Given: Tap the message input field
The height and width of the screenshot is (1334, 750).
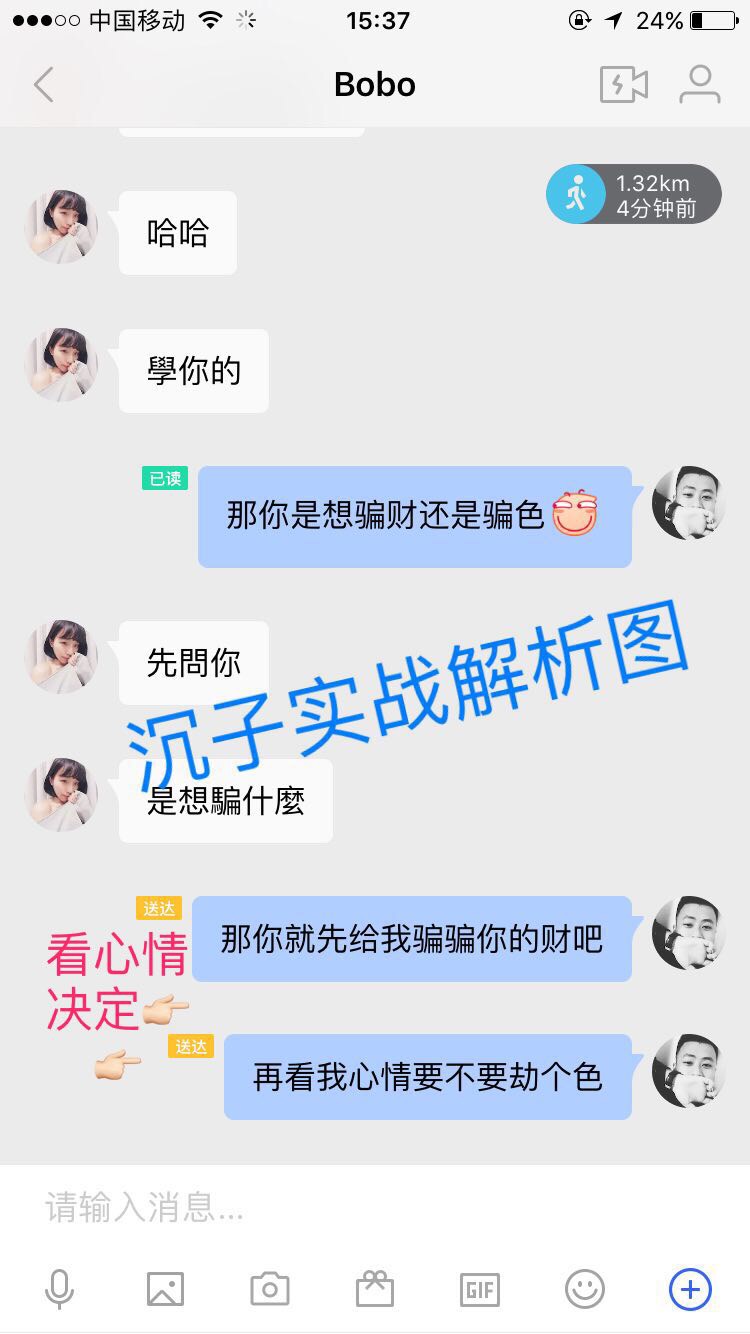Looking at the screenshot, I should point(375,1209).
